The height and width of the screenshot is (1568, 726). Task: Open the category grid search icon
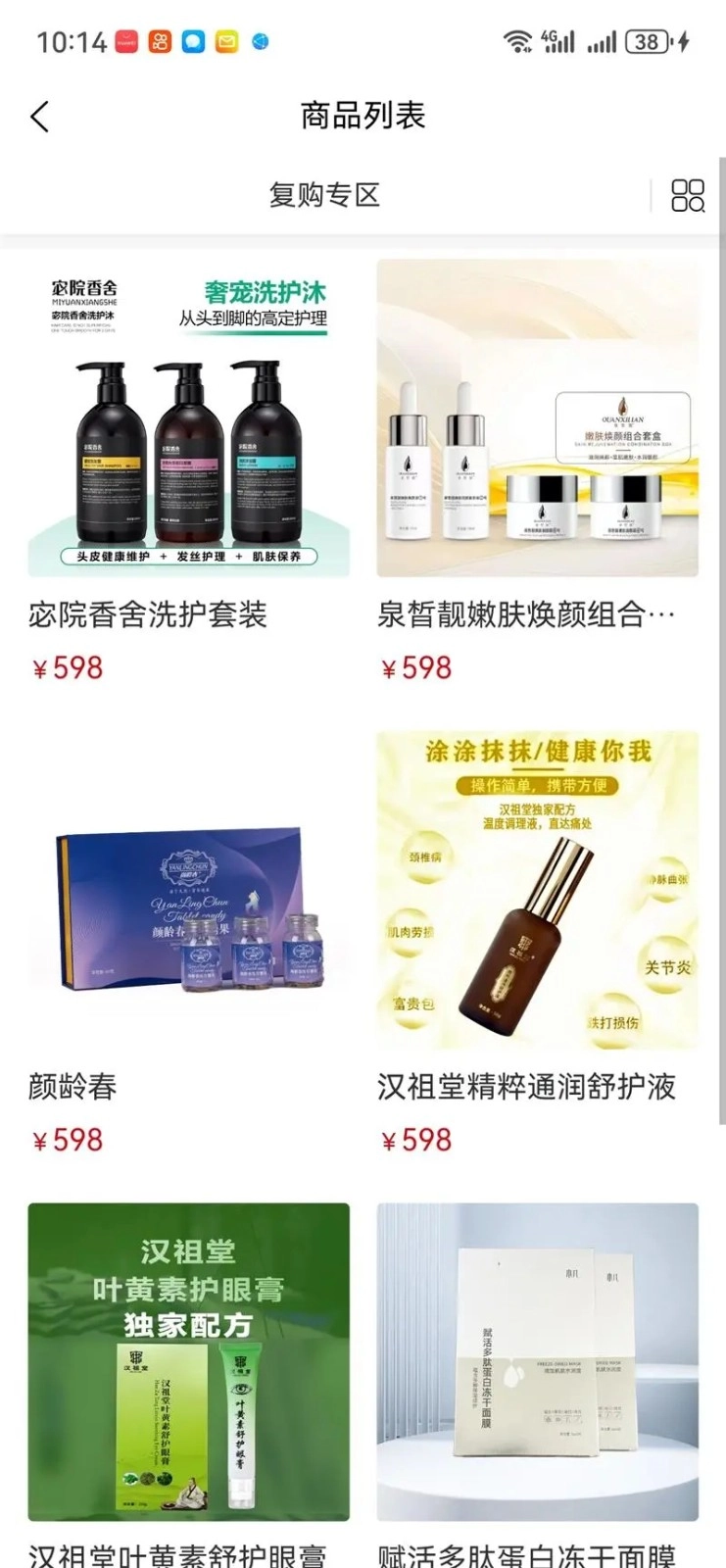point(689,196)
